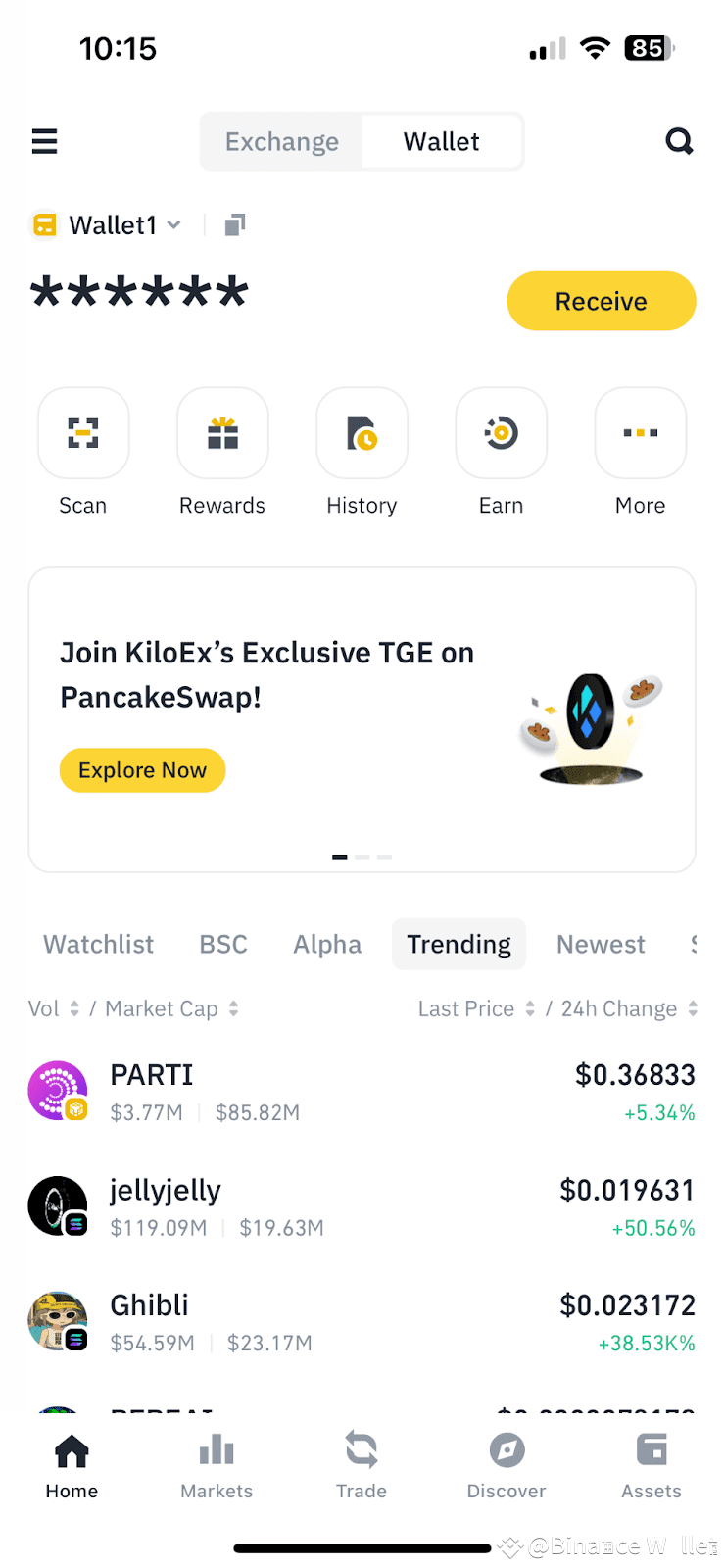This screenshot has height=1568, width=724.
Task: Select the Alpha tab
Action: (327, 944)
